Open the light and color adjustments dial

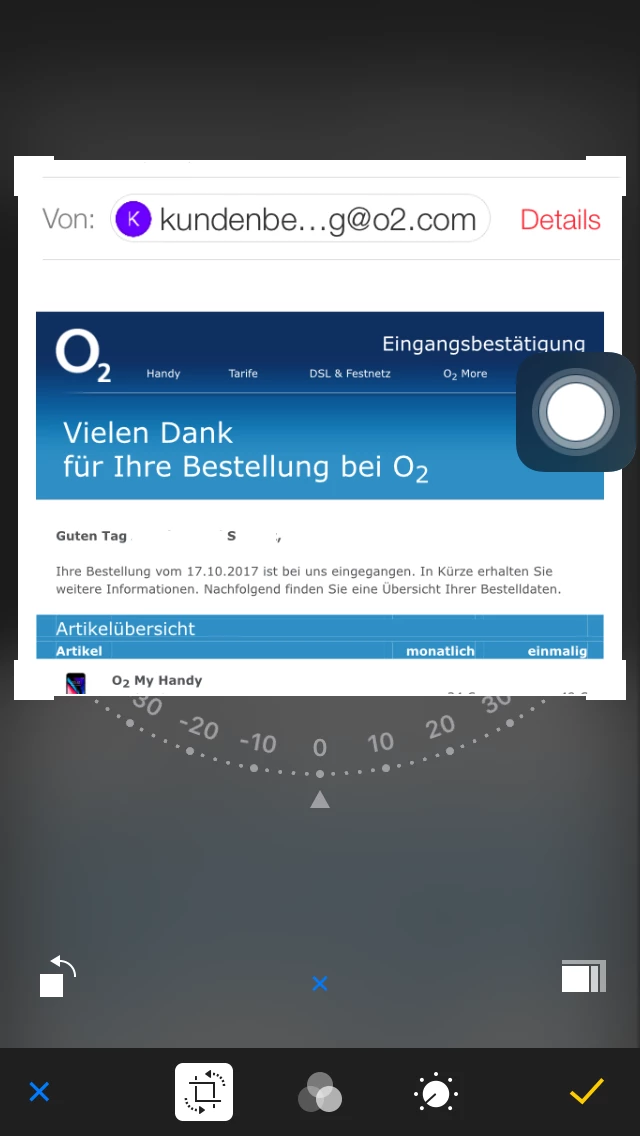click(436, 1093)
